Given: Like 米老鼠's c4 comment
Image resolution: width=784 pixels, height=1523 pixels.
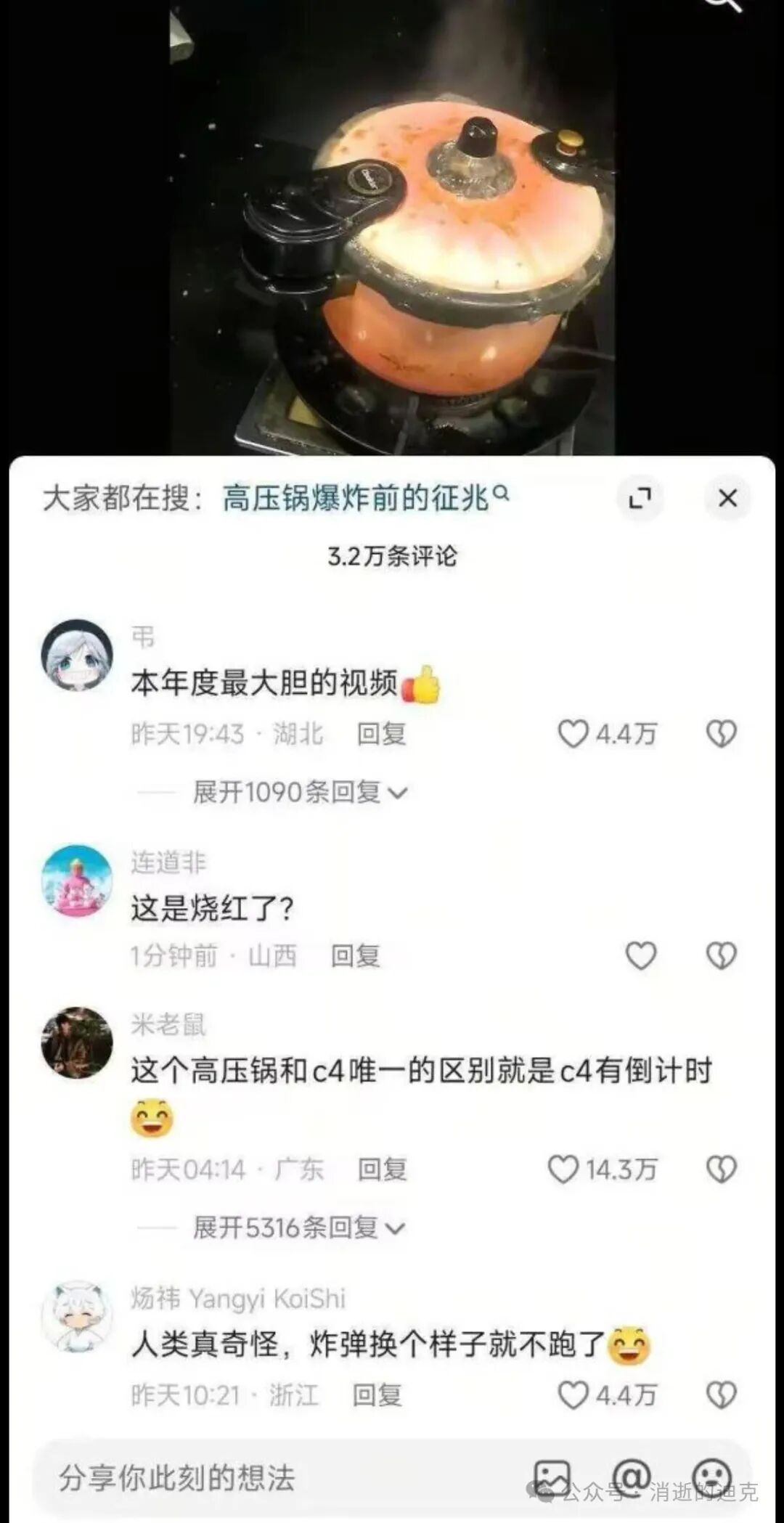Looking at the screenshot, I should [563, 1169].
